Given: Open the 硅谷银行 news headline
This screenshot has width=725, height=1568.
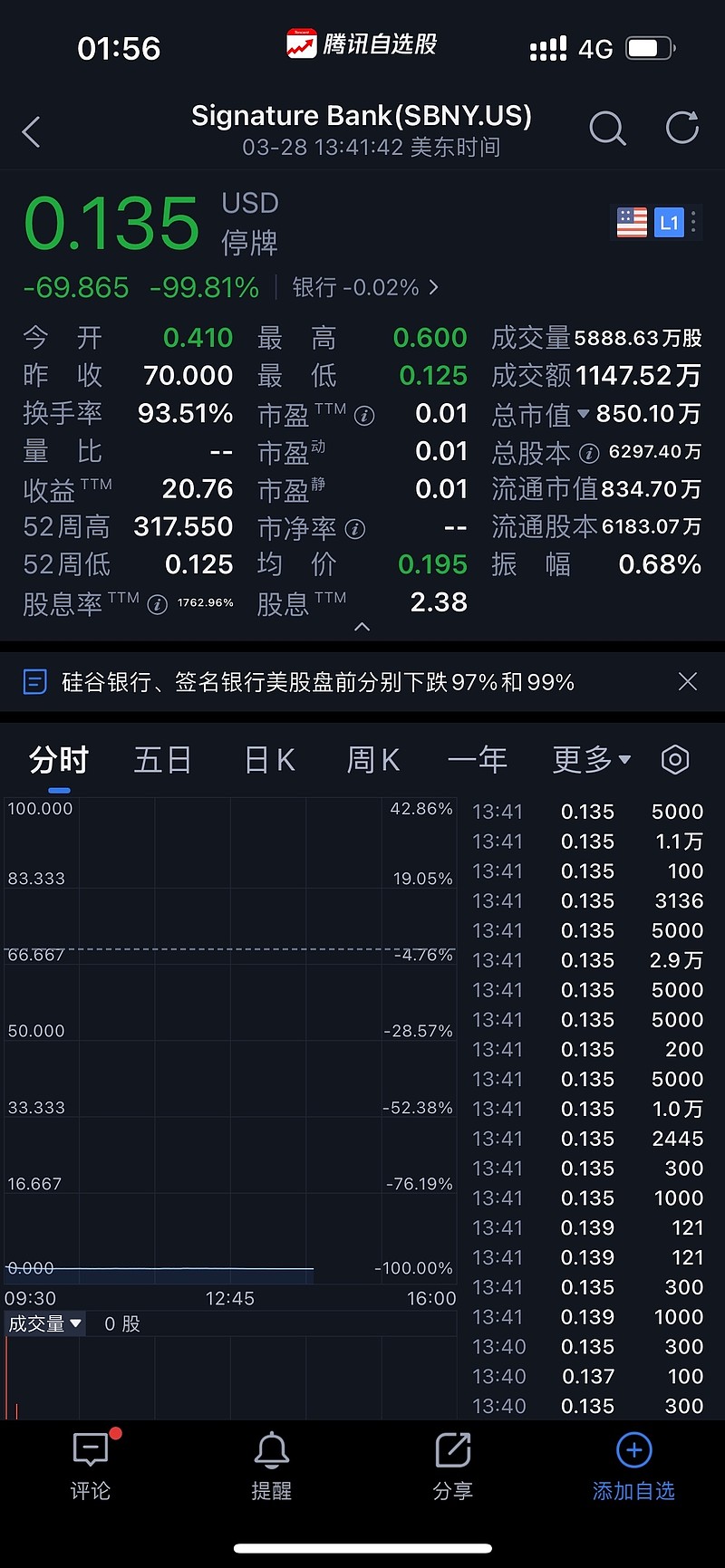Looking at the screenshot, I should (x=317, y=682).
